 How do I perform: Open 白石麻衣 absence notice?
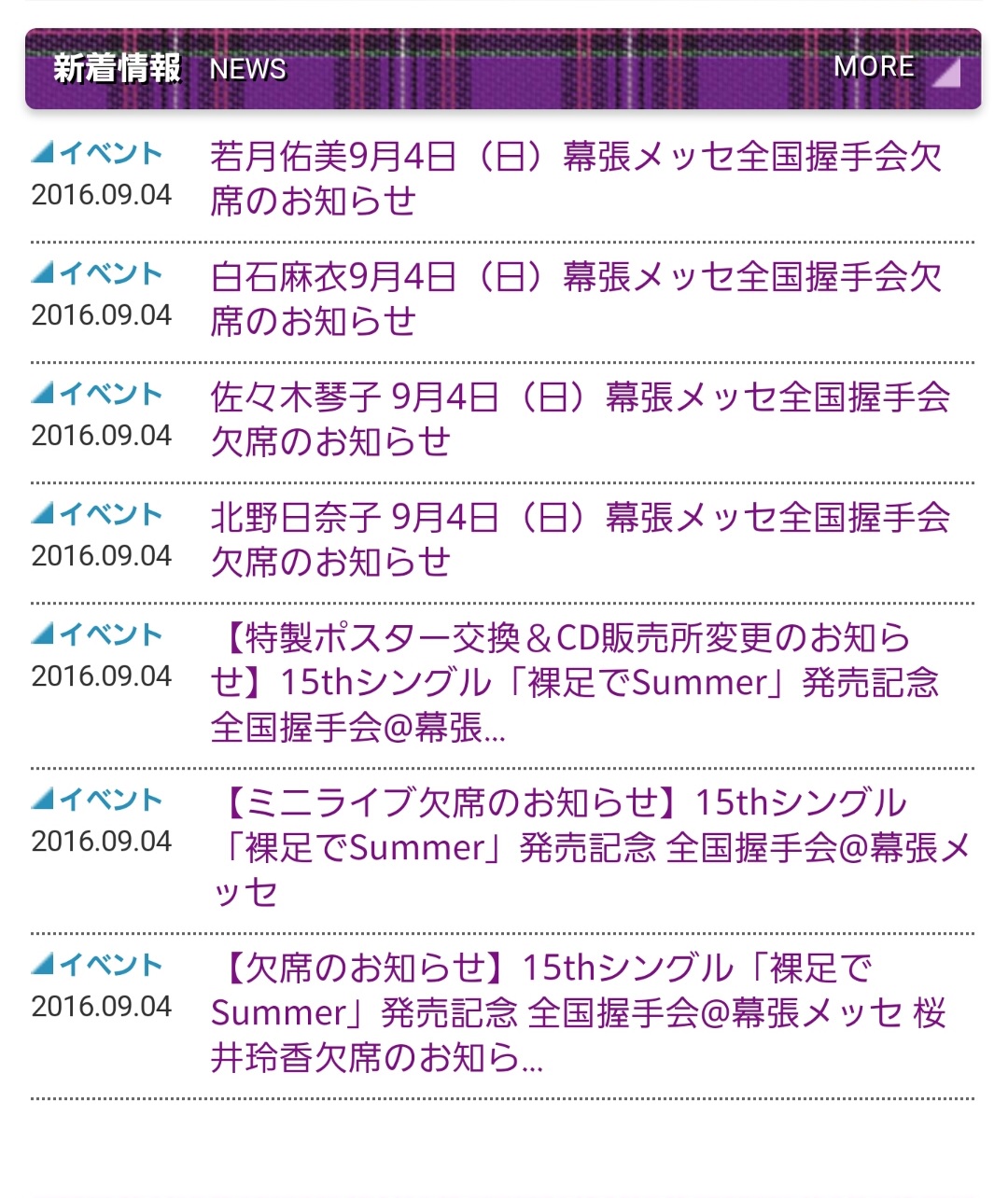[576, 299]
